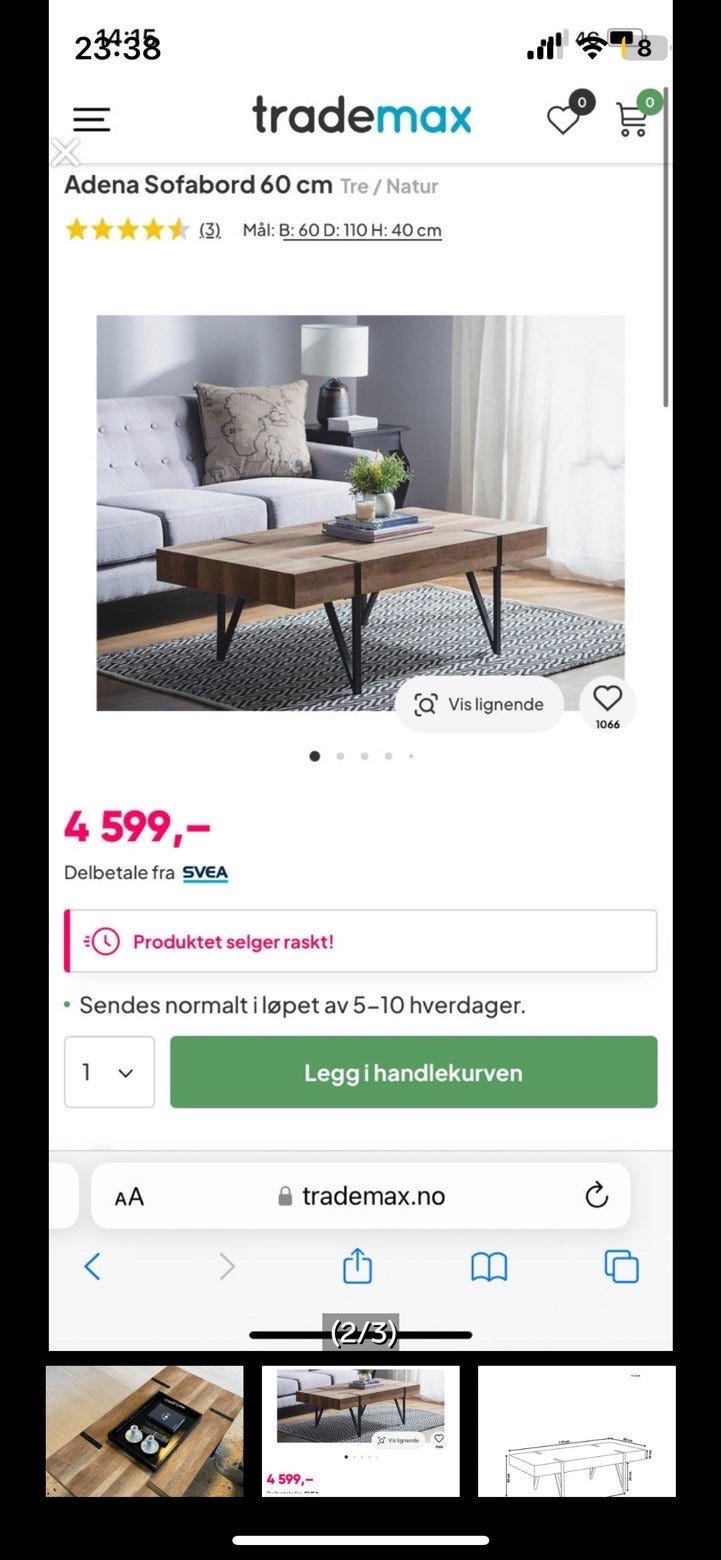Tap the trademax.no address bar
The width and height of the screenshot is (721, 1560).
point(360,1195)
